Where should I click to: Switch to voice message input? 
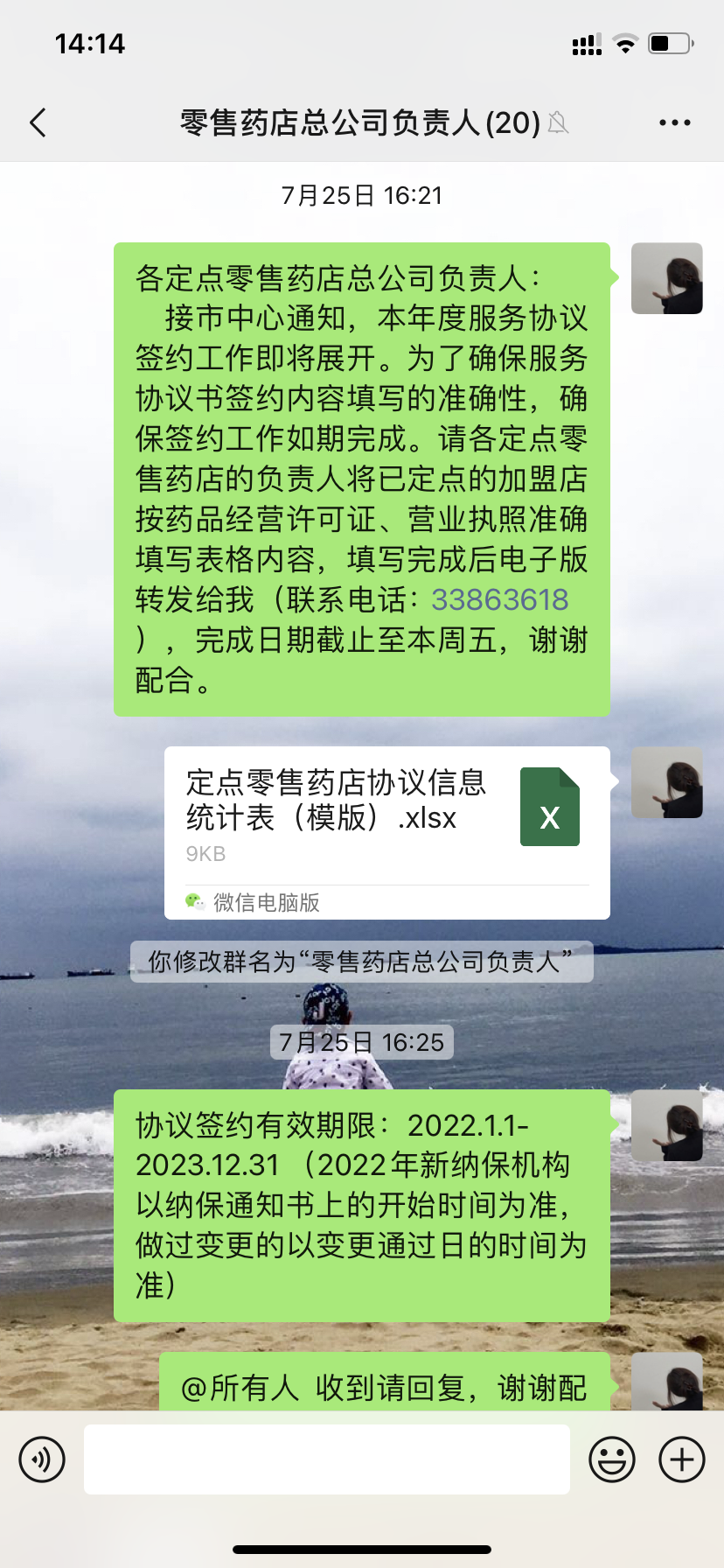(42, 1459)
